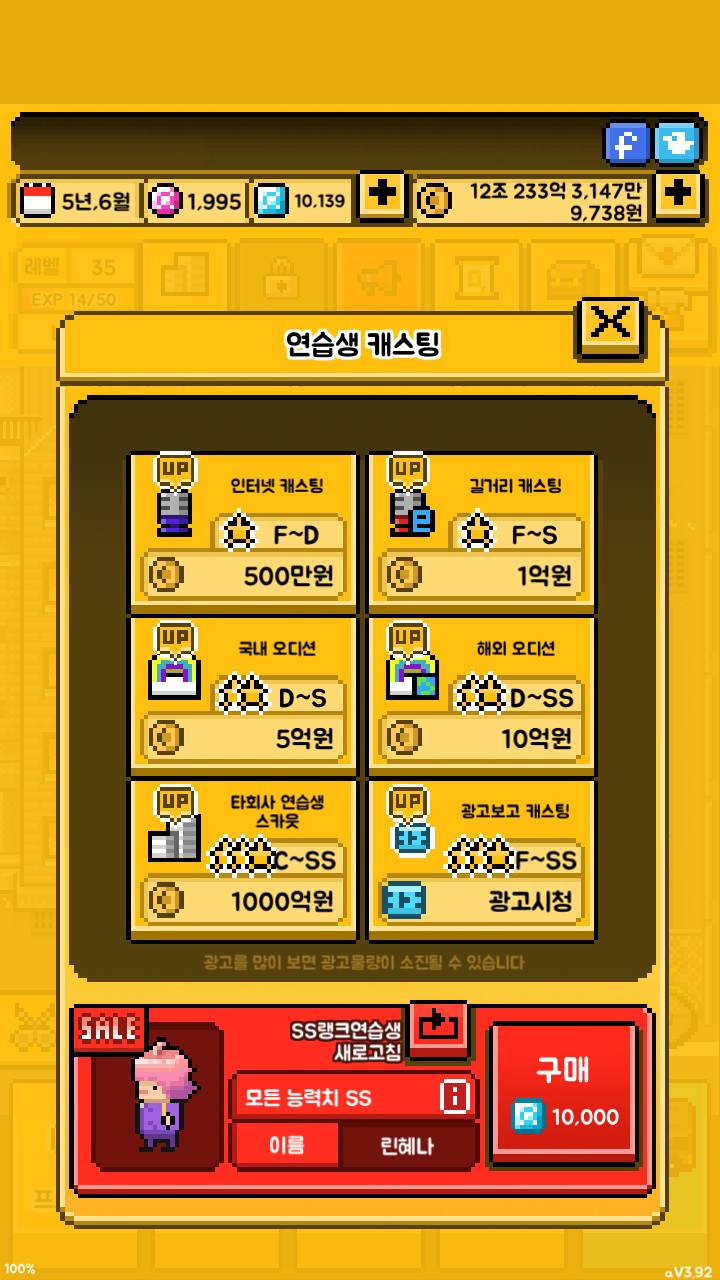Open the Twitter share icon
This screenshot has height=1280, width=720.
pyautogui.click(x=676, y=143)
